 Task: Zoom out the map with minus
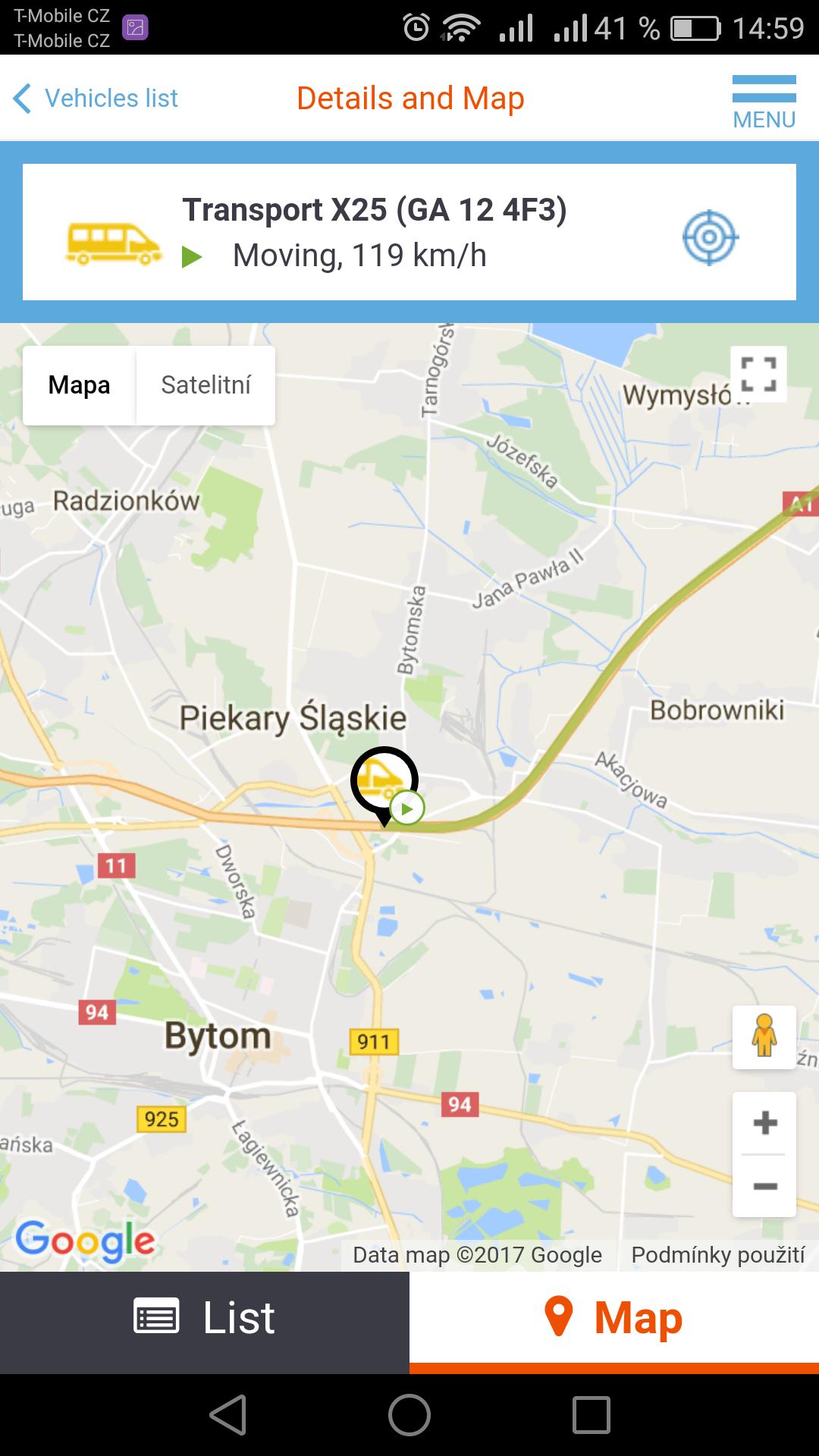(x=764, y=1186)
